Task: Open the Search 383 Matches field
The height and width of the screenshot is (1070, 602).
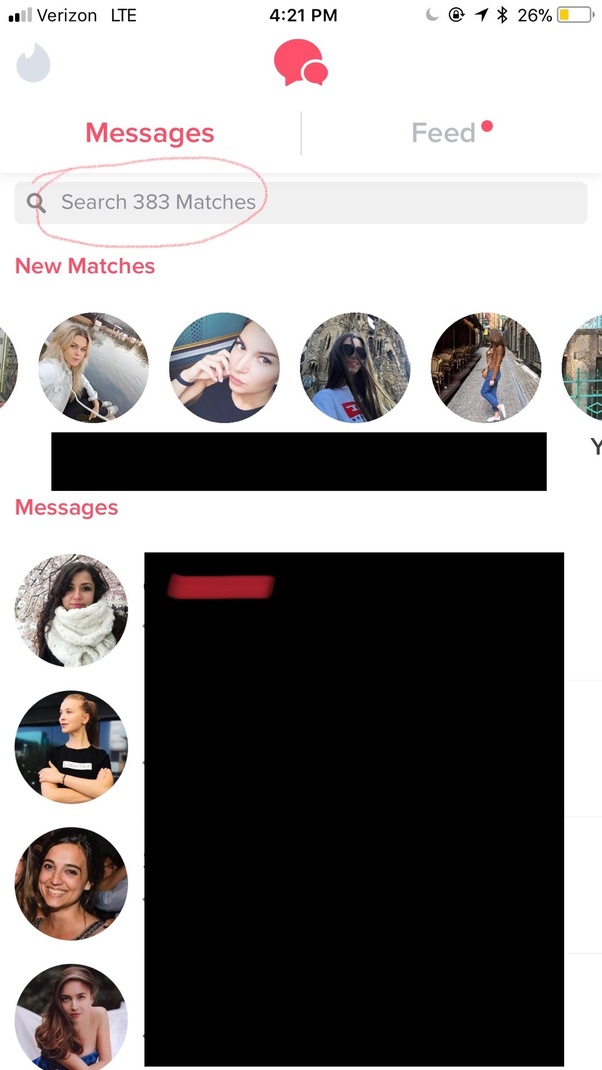Action: (x=300, y=202)
